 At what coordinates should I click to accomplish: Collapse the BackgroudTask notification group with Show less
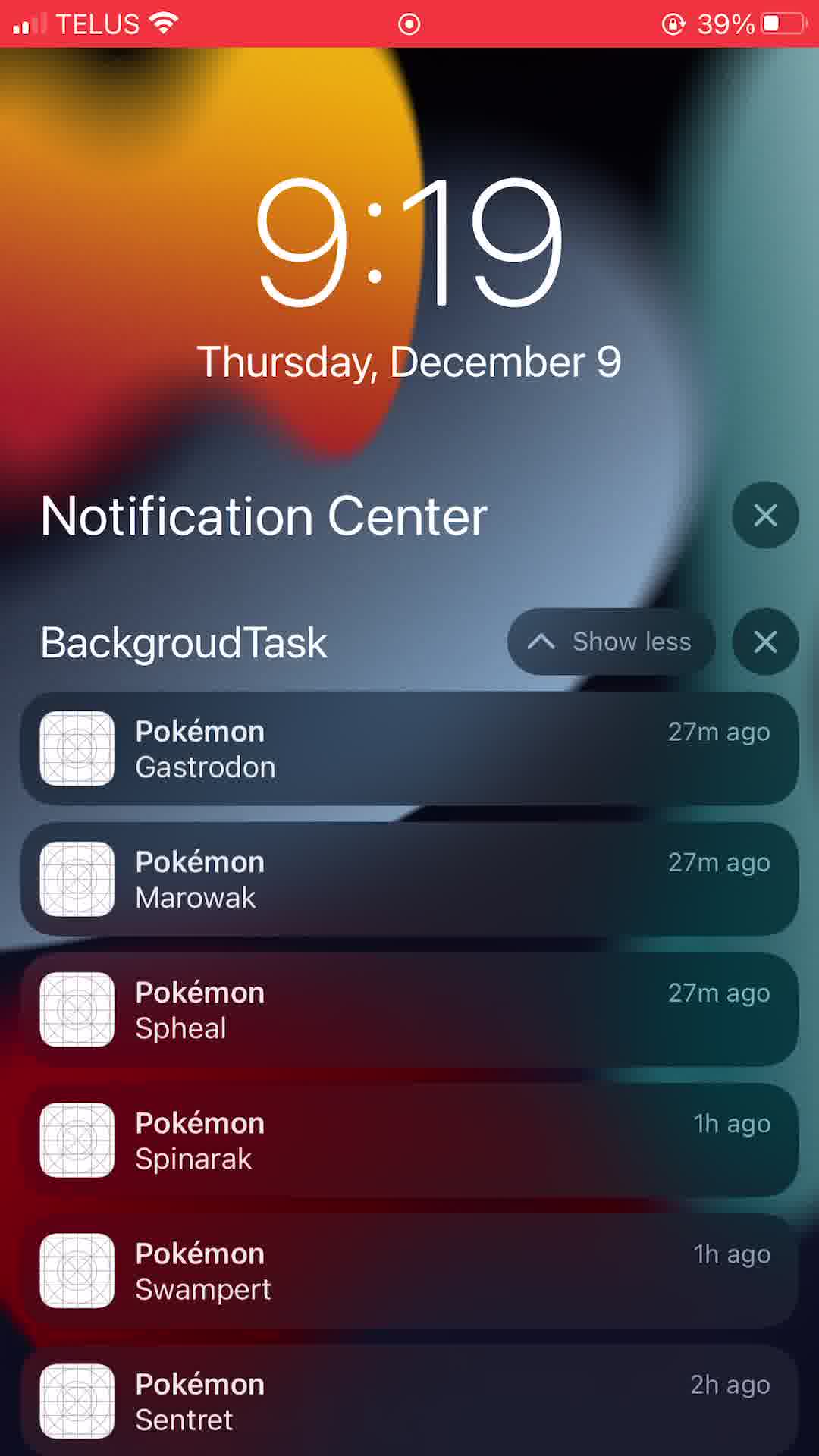tap(610, 641)
